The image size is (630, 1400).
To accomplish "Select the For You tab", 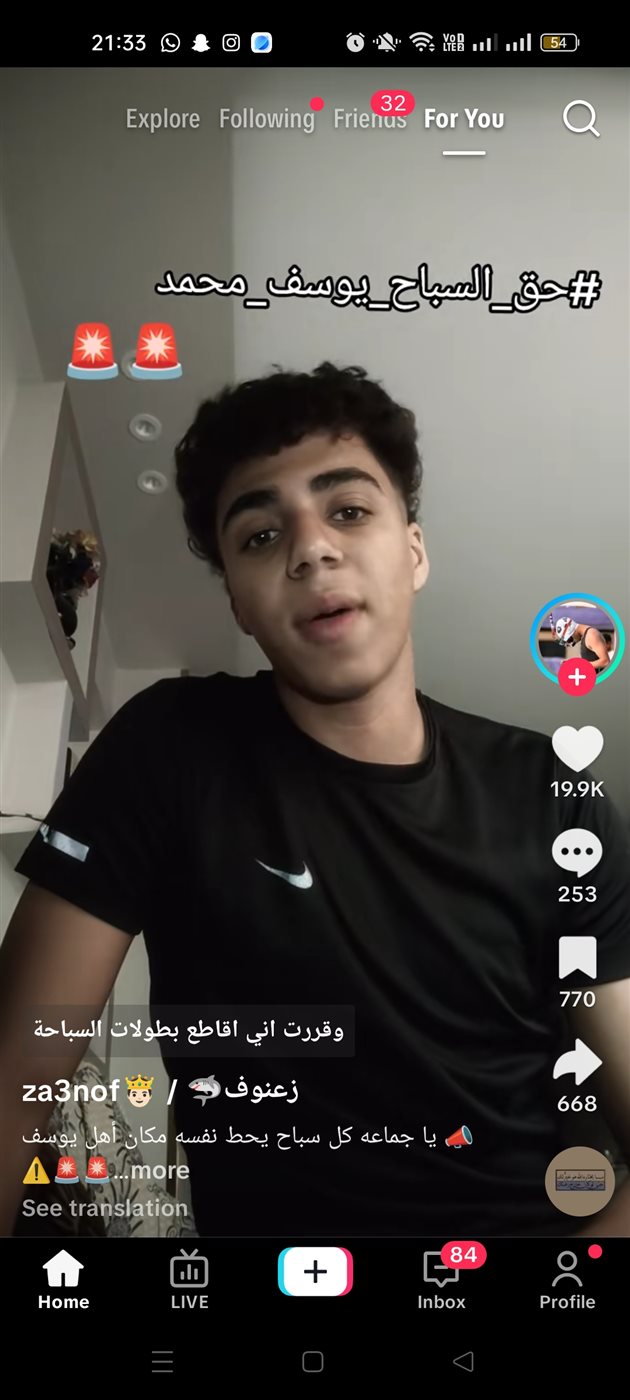I will [x=464, y=119].
